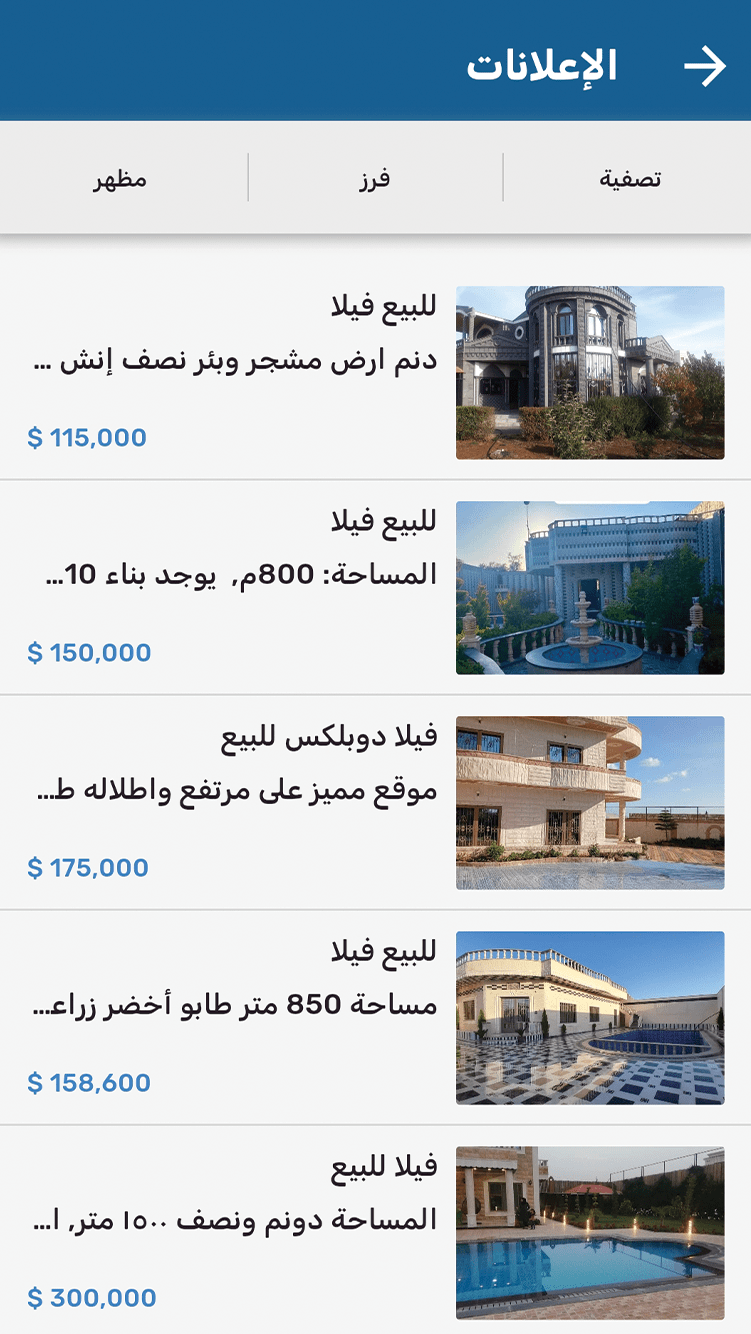Screen dimensions: 751x1334
Task: Open the duplex villa listing priced $ 175,000
Action: (375, 802)
